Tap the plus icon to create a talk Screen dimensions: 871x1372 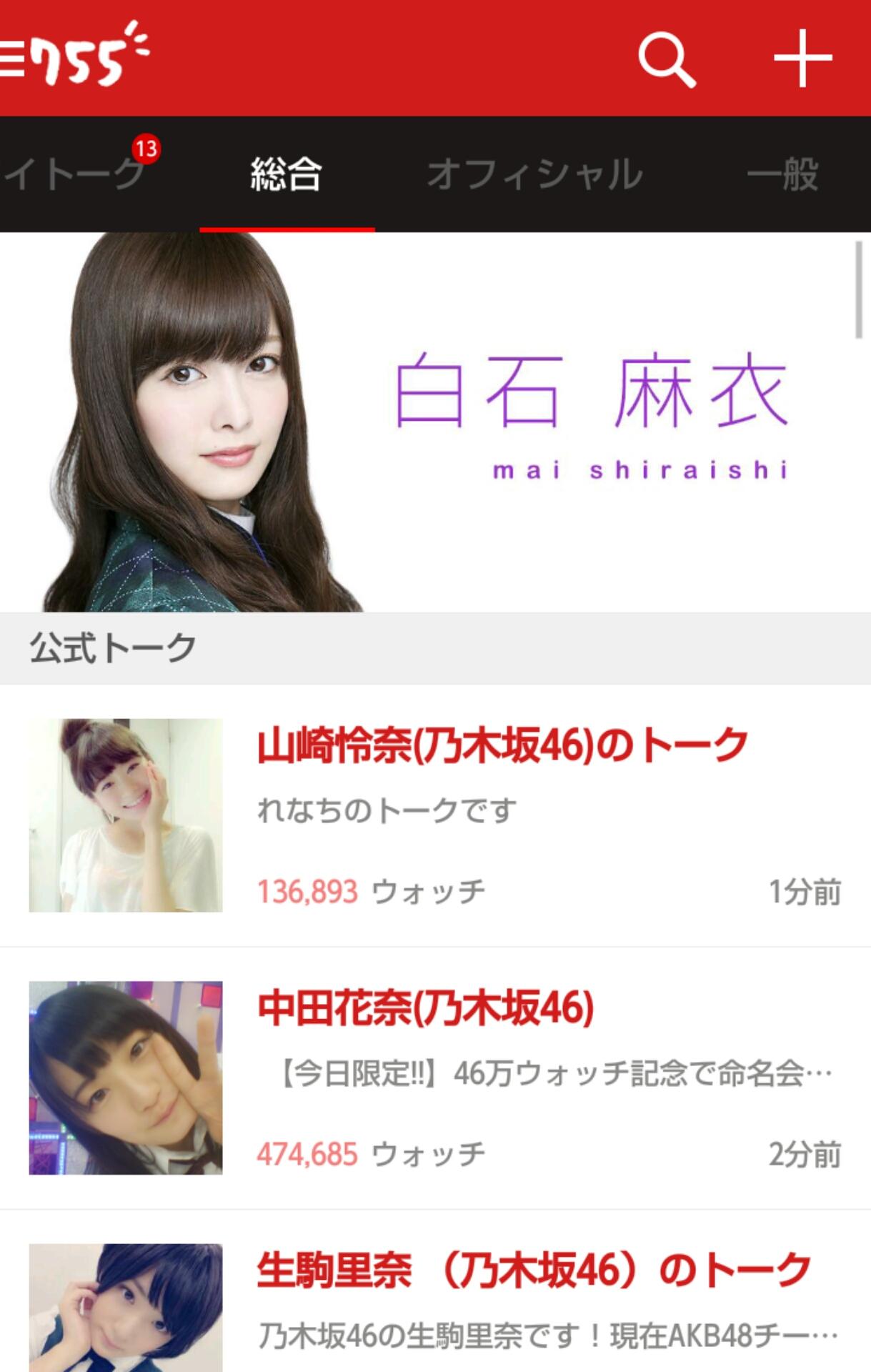click(803, 59)
